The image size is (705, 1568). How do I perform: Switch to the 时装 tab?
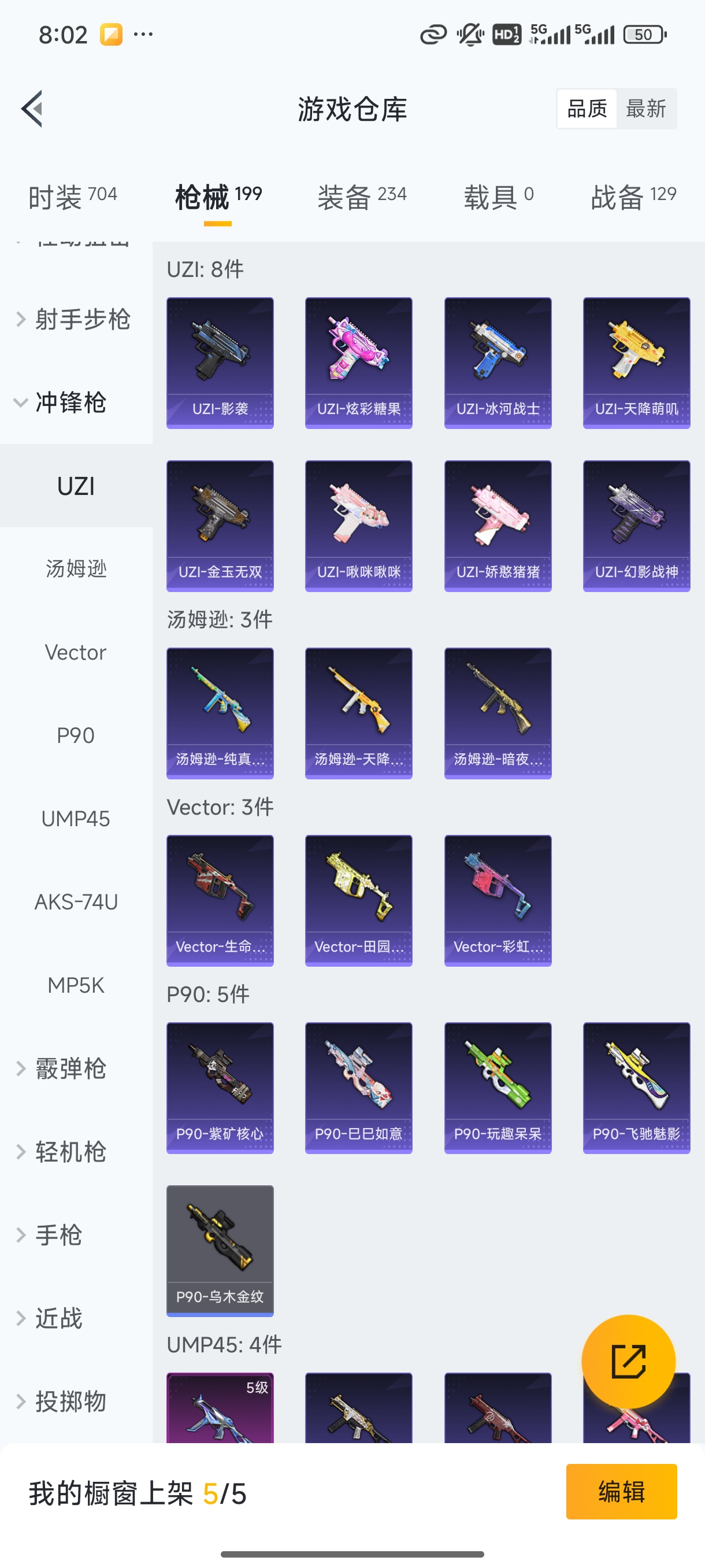point(72,197)
